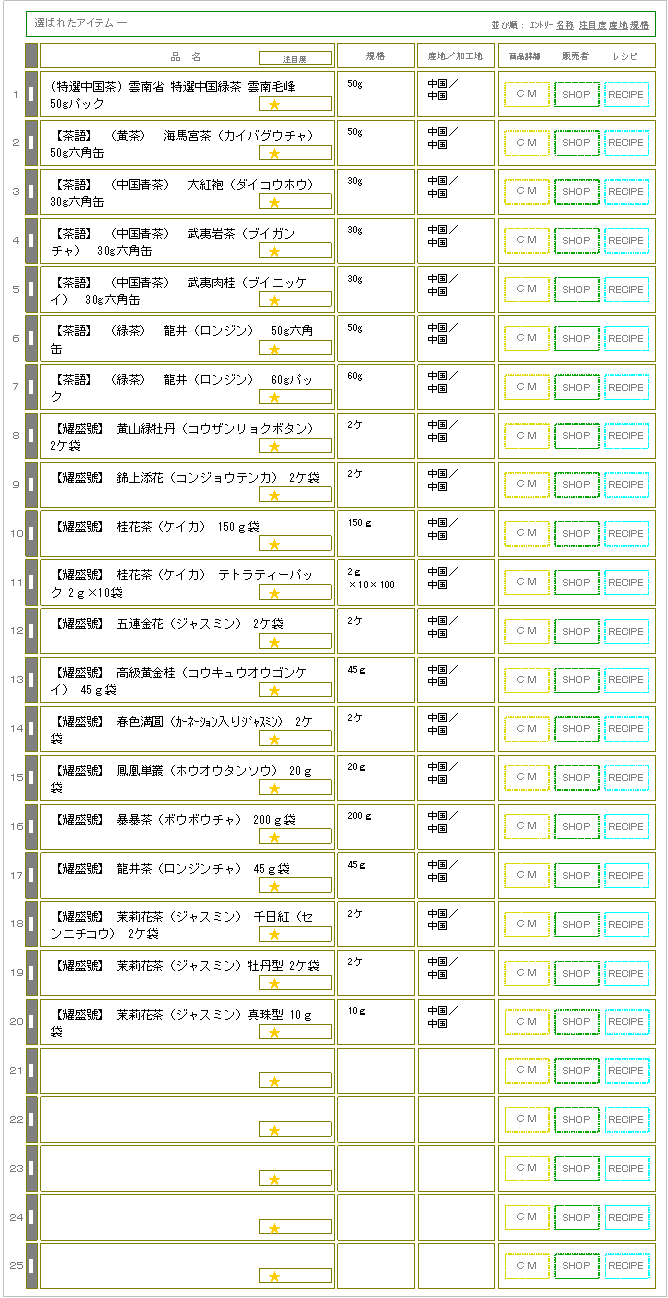
Task: Open SHOP for 茉莉花茶 牡丹型 2ケ袋
Action: pyautogui.click(x=577, y=974)
